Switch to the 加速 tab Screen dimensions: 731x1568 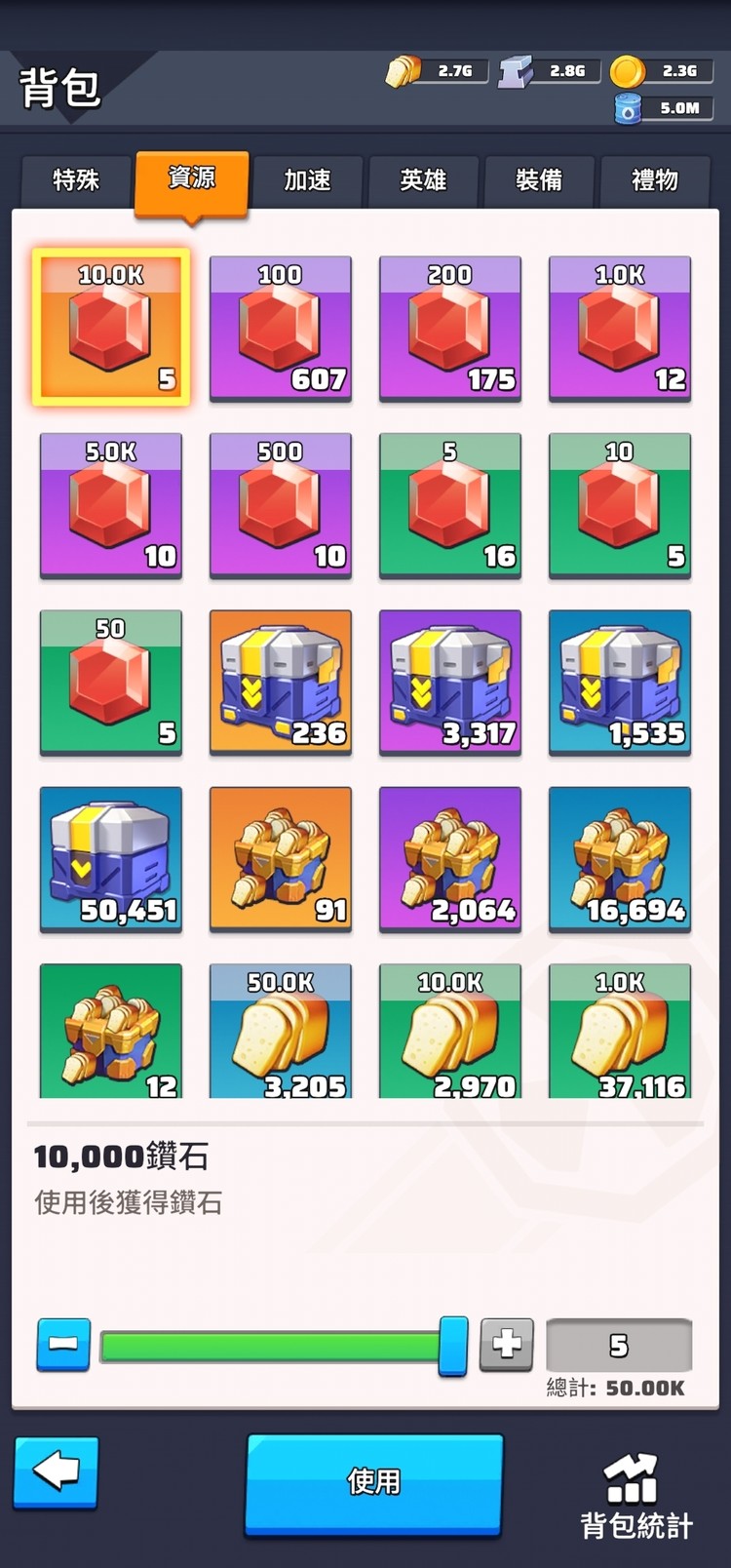(x=307, y=180)
